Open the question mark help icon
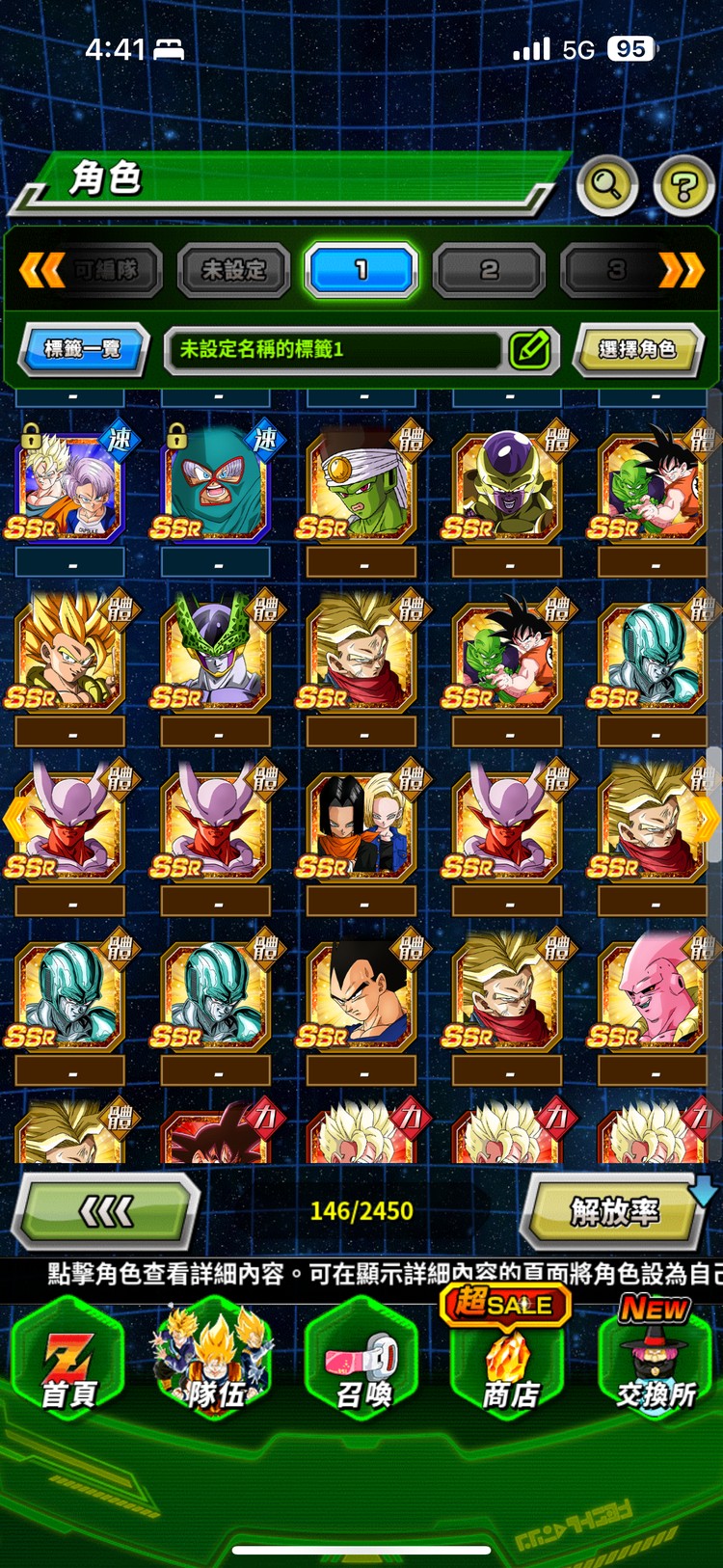 point(683,185)
